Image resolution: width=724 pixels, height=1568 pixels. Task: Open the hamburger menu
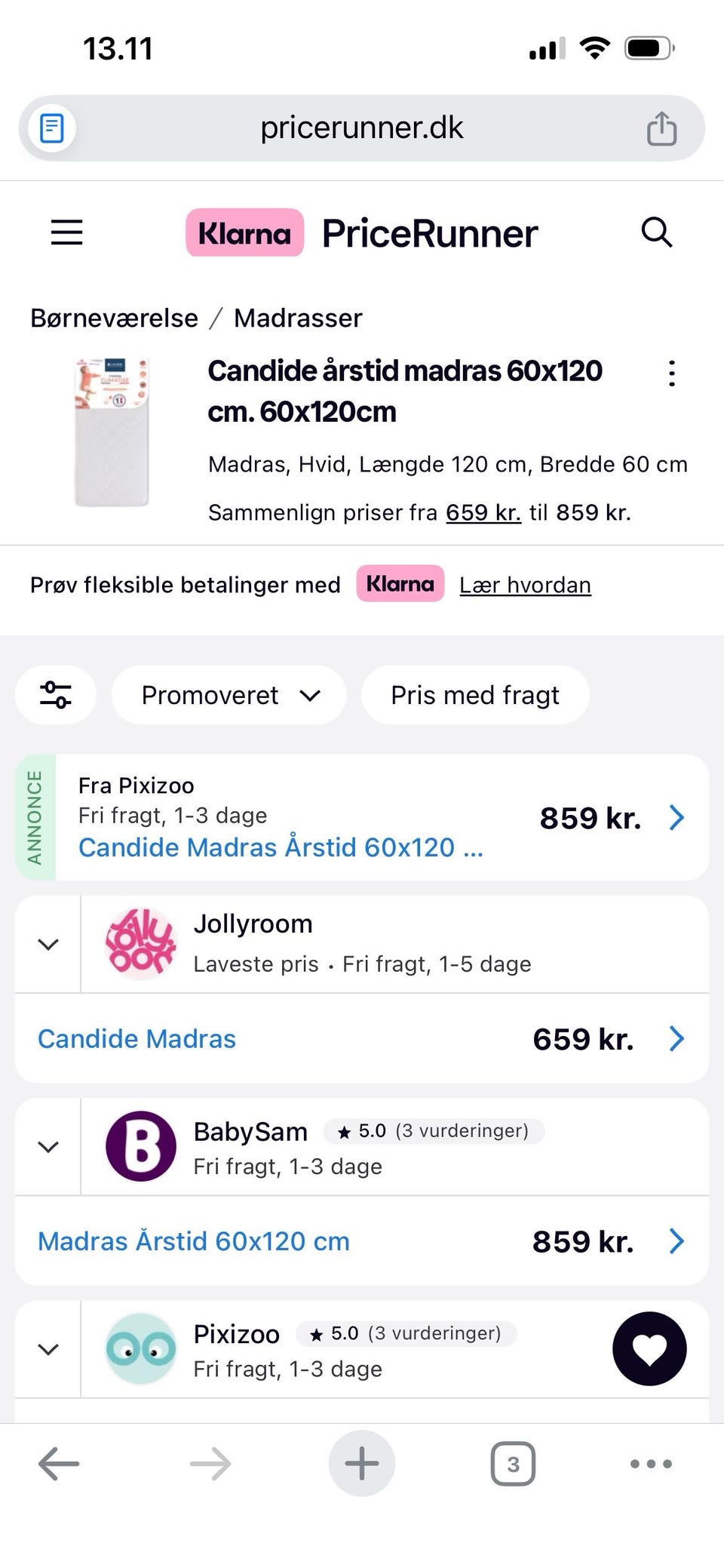66,232
